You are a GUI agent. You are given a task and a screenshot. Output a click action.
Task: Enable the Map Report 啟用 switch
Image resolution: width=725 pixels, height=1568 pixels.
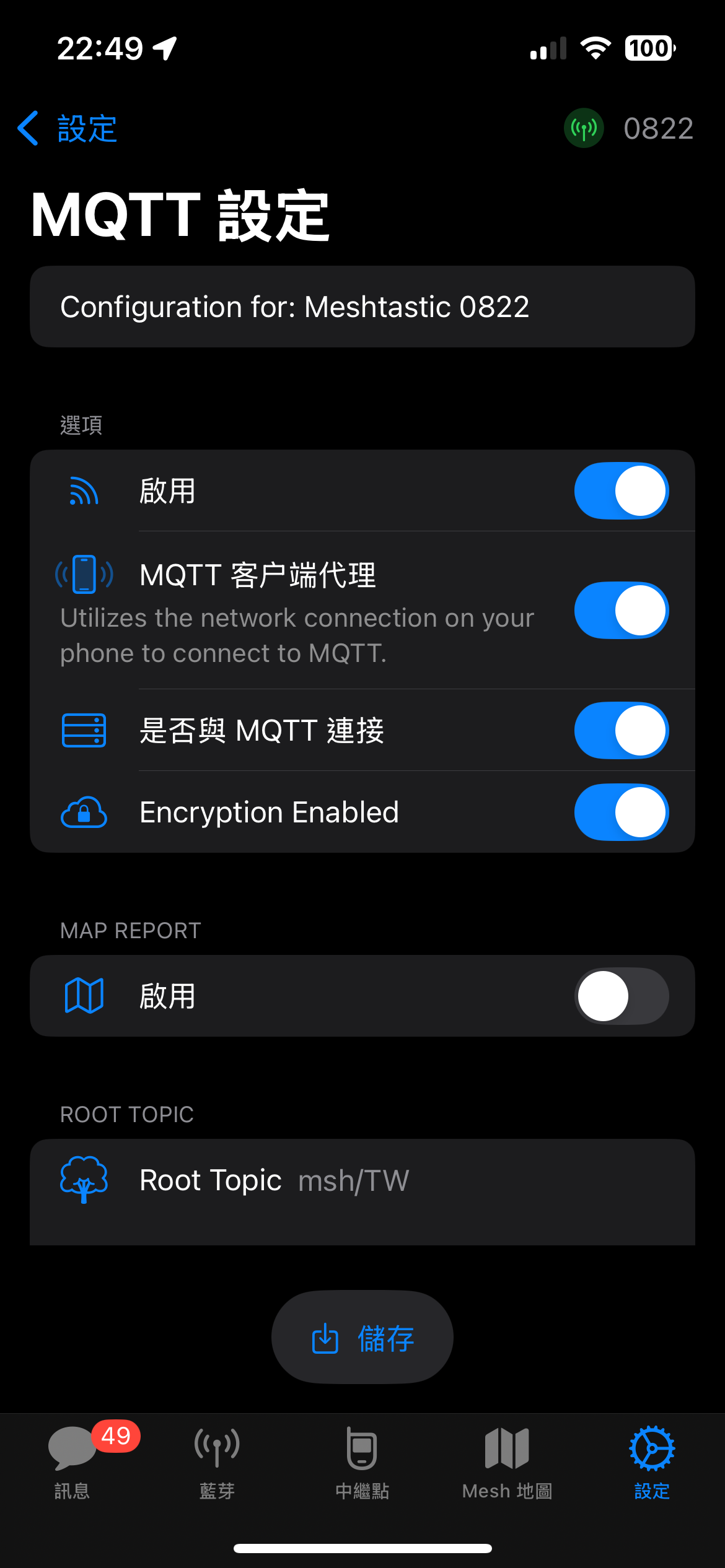tap(621, 996)
